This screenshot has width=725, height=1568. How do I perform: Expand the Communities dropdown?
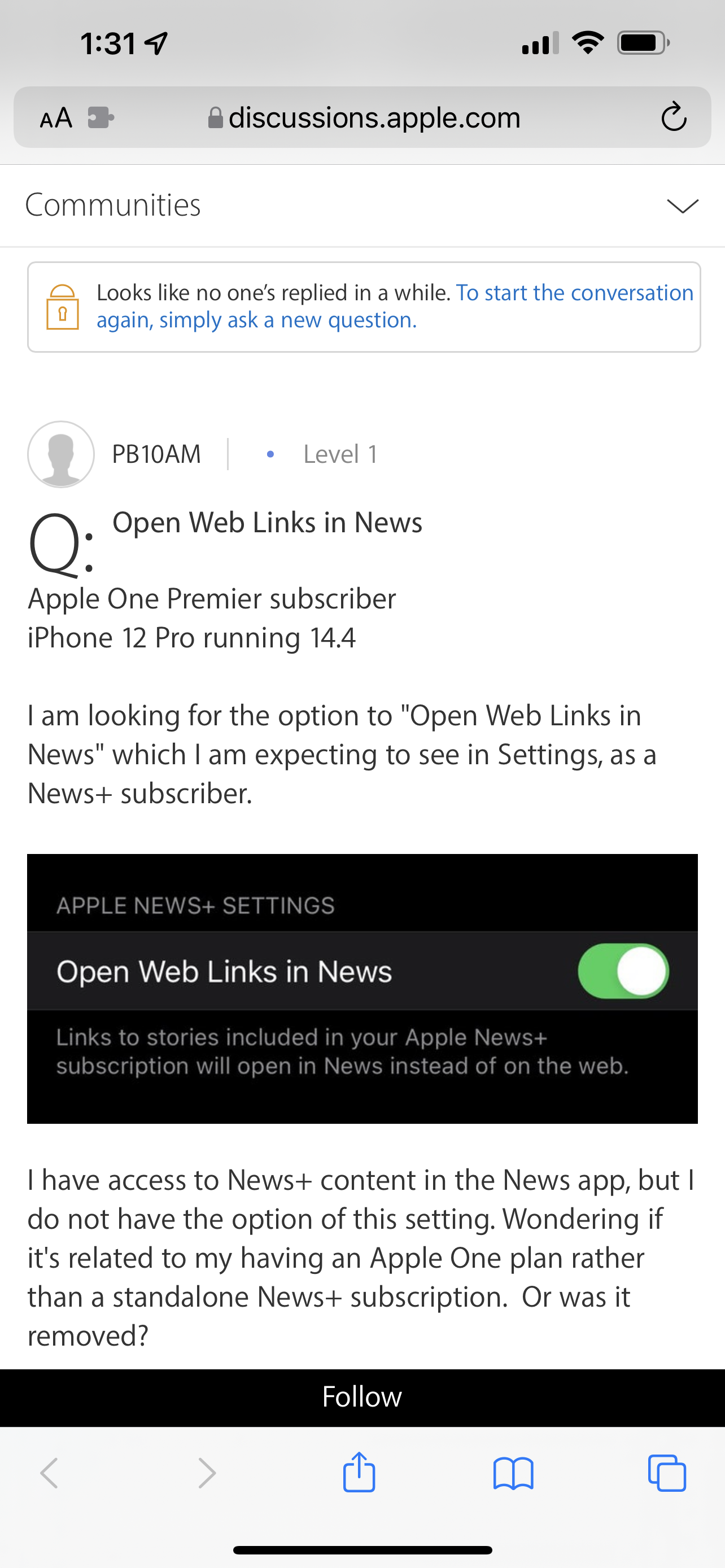[x=683, y=206]
